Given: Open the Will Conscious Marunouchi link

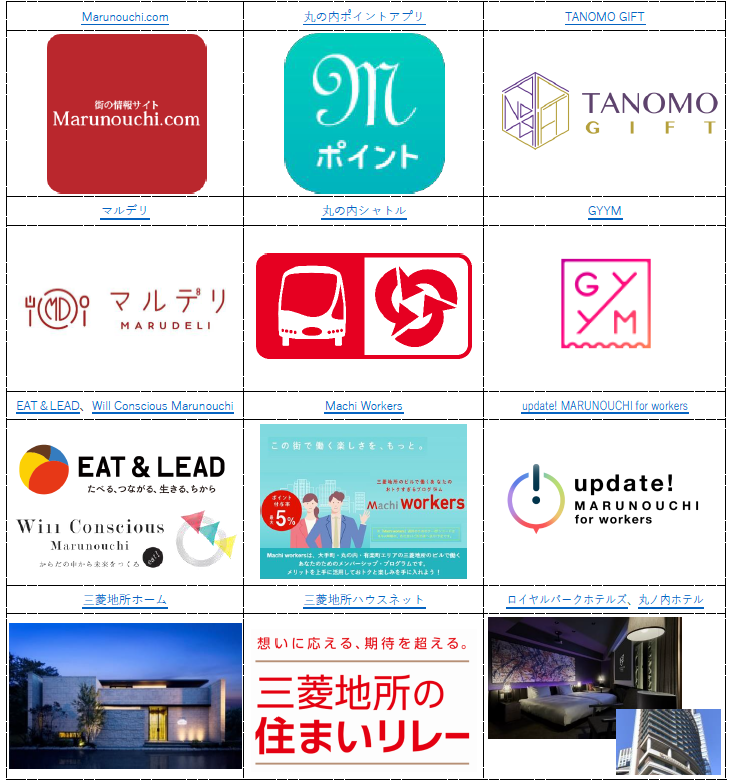Looking at the screenshot, I should pyautogui.click(x=163, y=406).
